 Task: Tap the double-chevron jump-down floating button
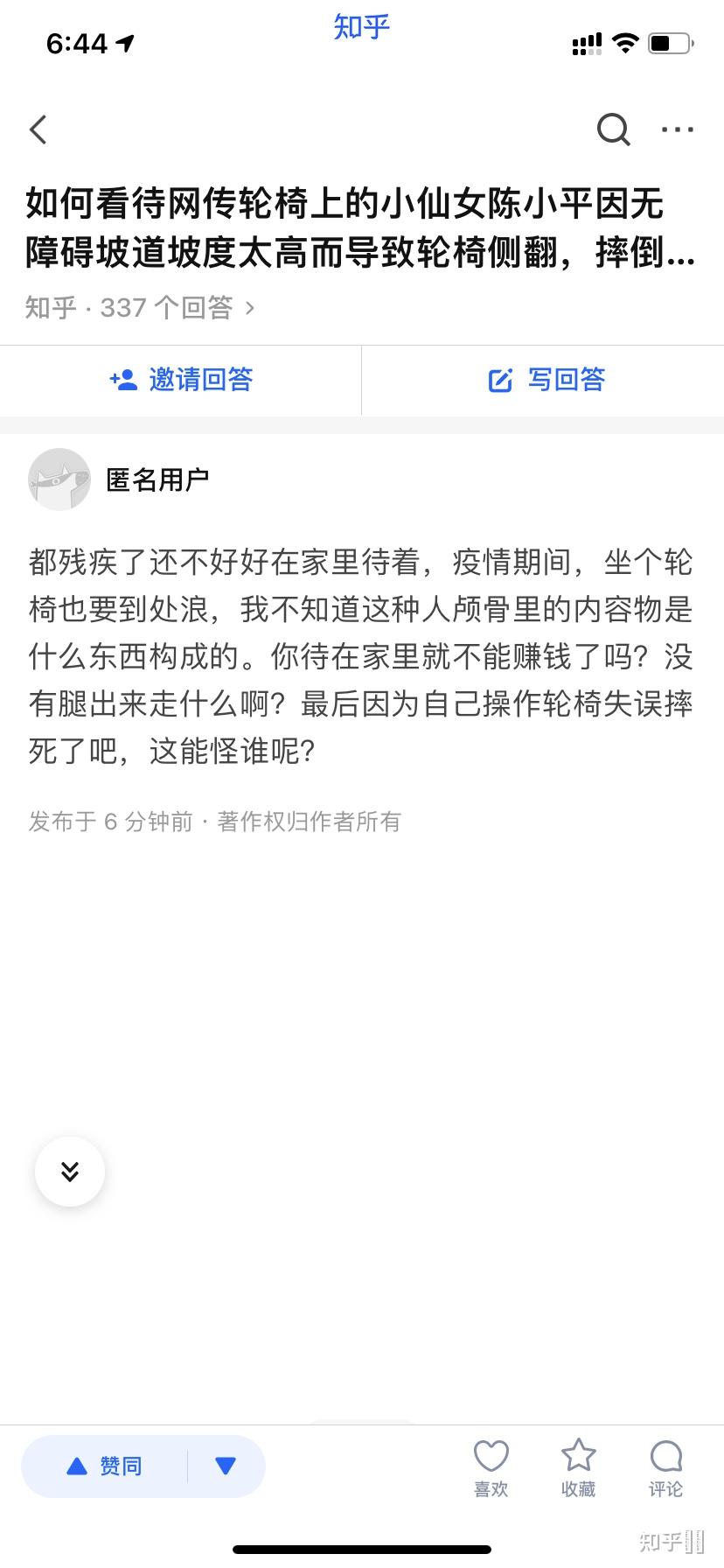click(69, 1171)
